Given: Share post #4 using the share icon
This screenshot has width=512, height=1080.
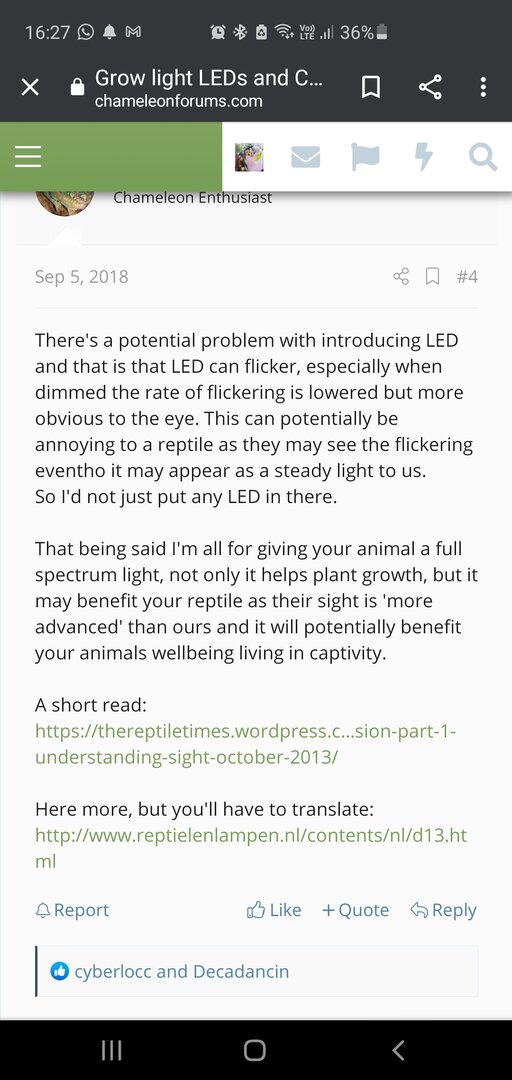Looking at the screenshot, I should coord(401,277).
